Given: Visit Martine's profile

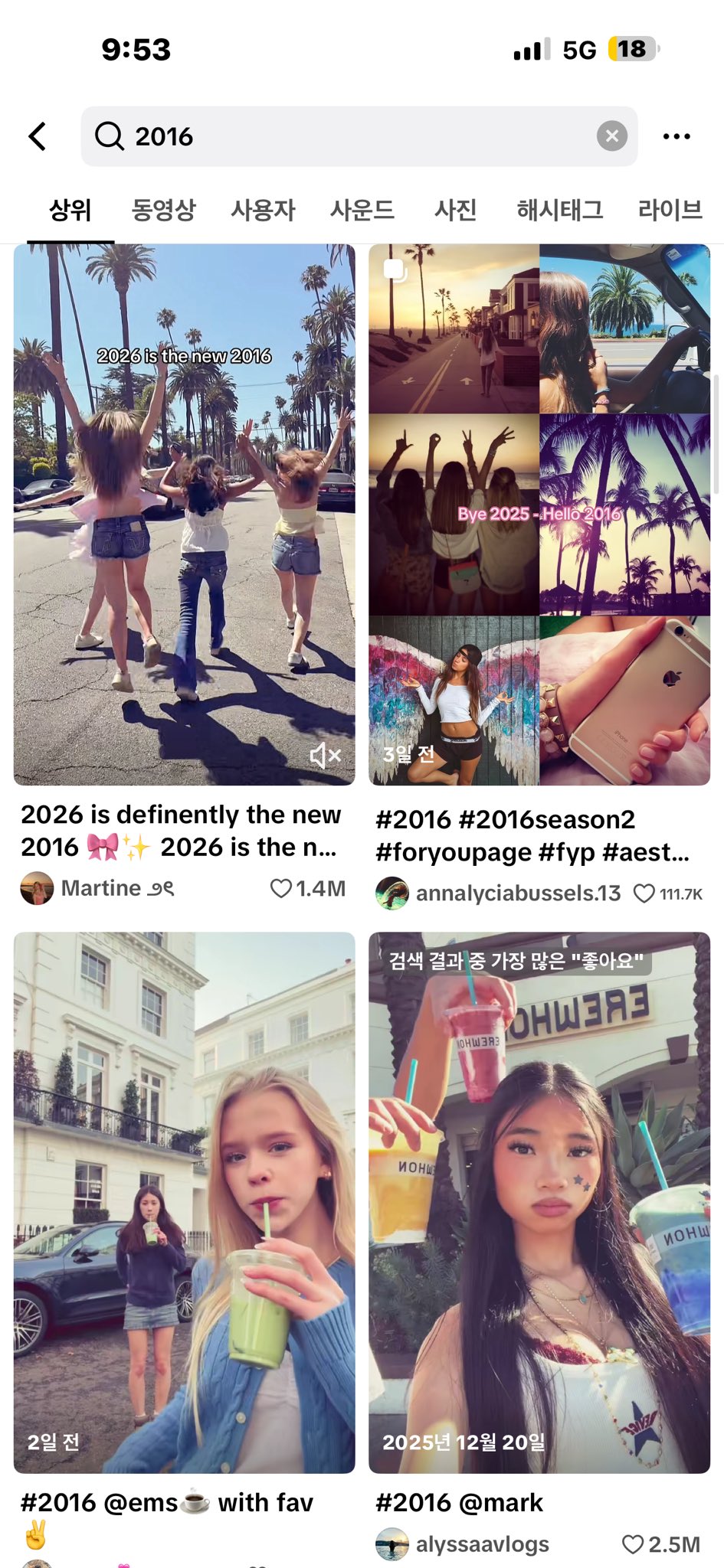Looking at the screenshot, I should coord(100,888).
